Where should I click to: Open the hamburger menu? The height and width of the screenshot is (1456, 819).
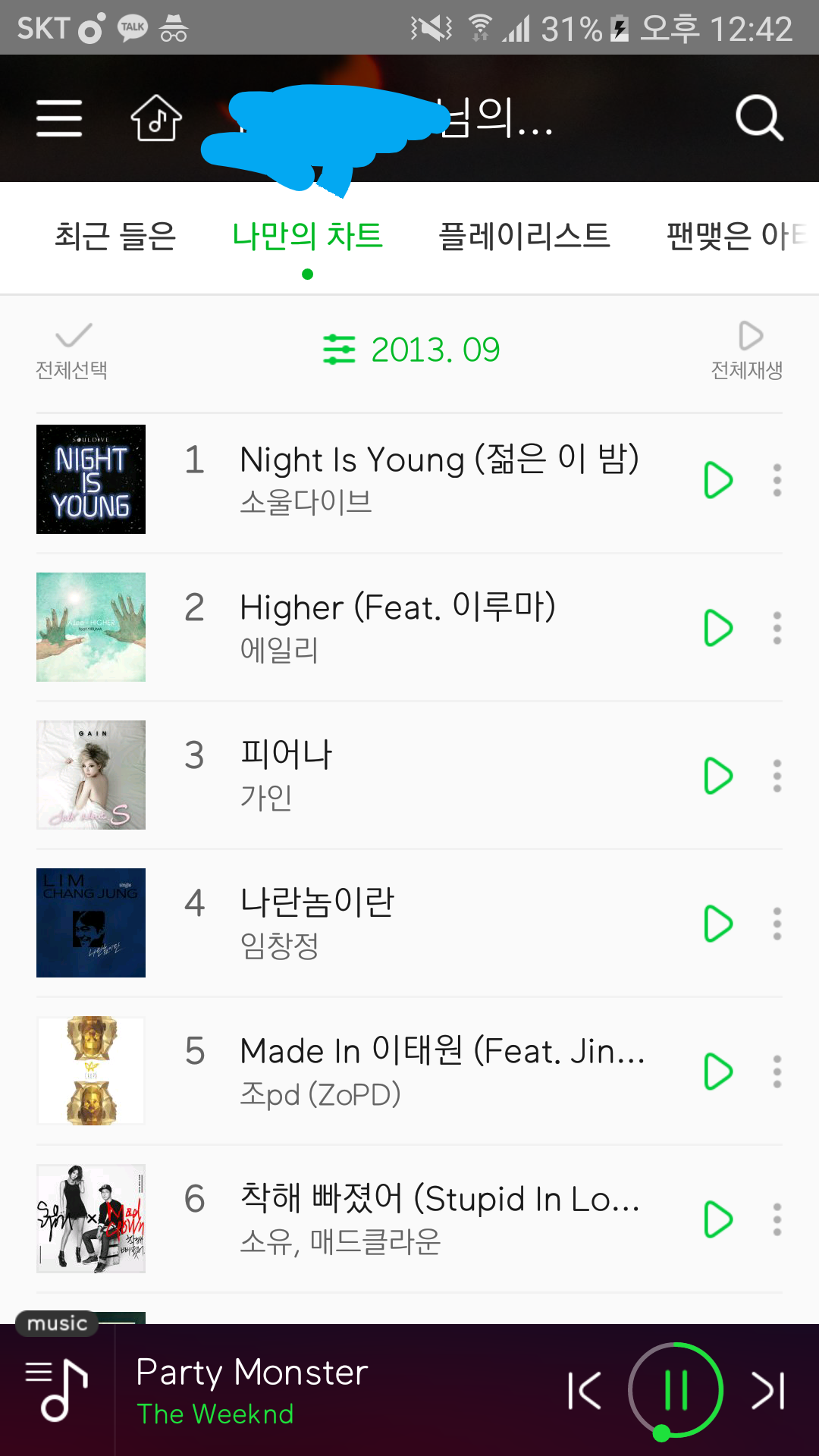(59, 118)
